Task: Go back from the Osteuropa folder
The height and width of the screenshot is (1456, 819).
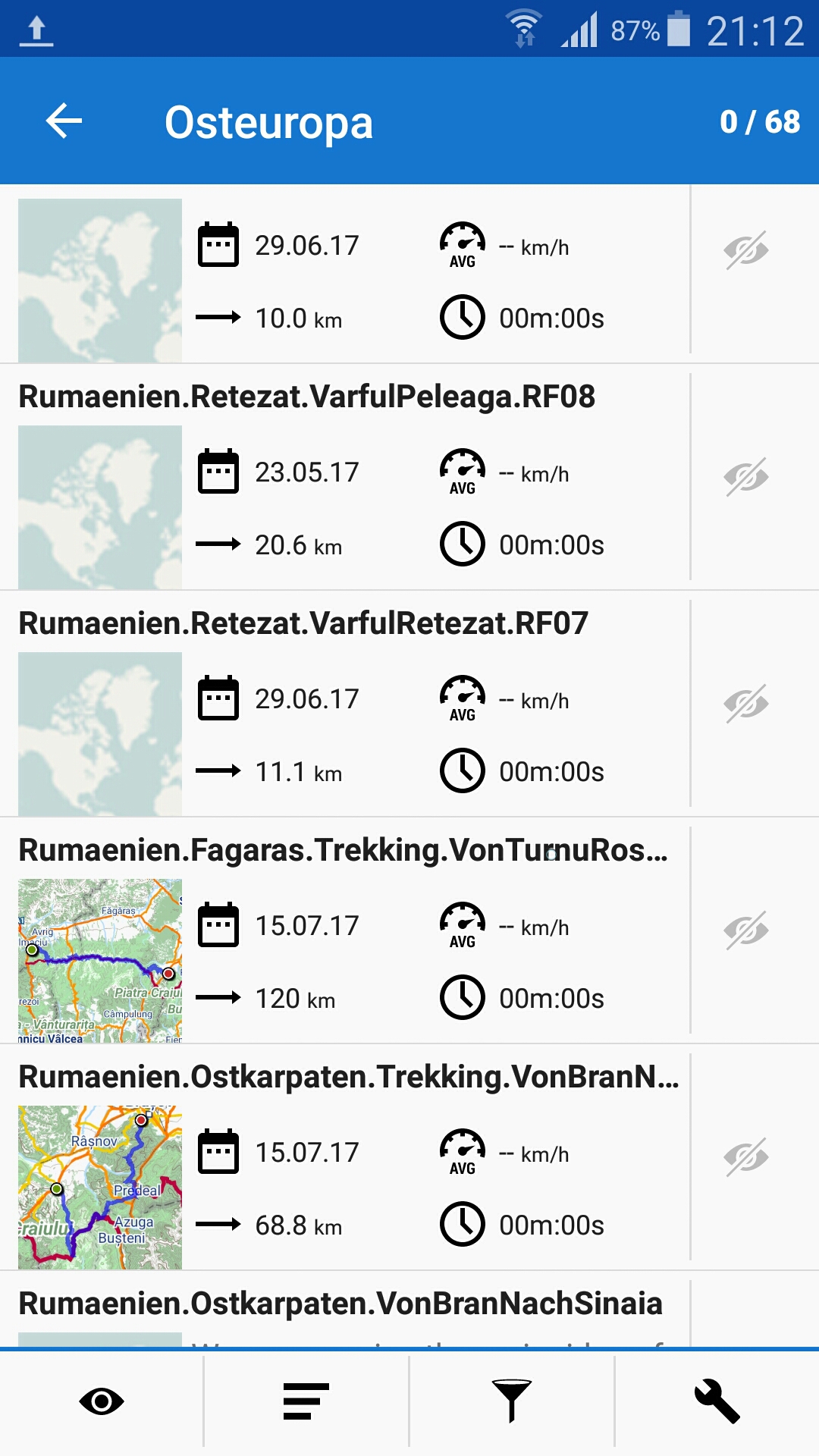Action: [x=64, y=121]
